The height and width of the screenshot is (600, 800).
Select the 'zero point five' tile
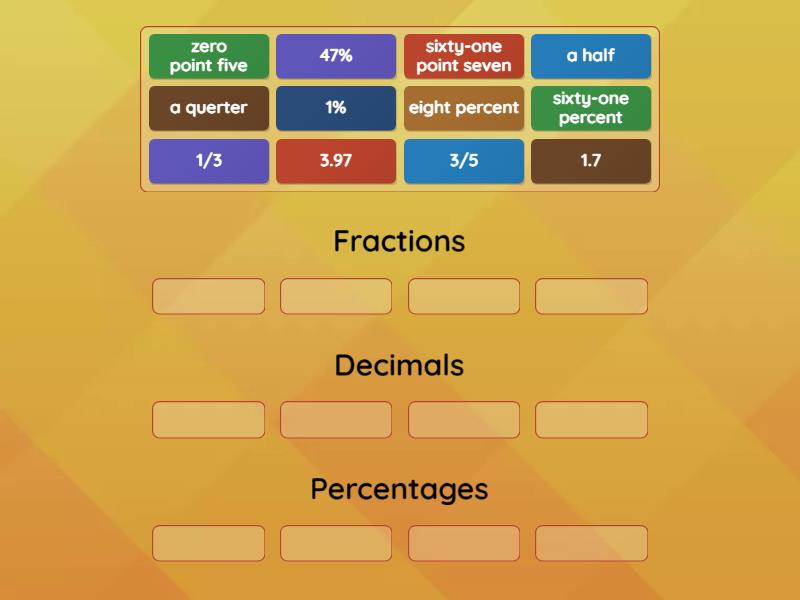point(209,56)
